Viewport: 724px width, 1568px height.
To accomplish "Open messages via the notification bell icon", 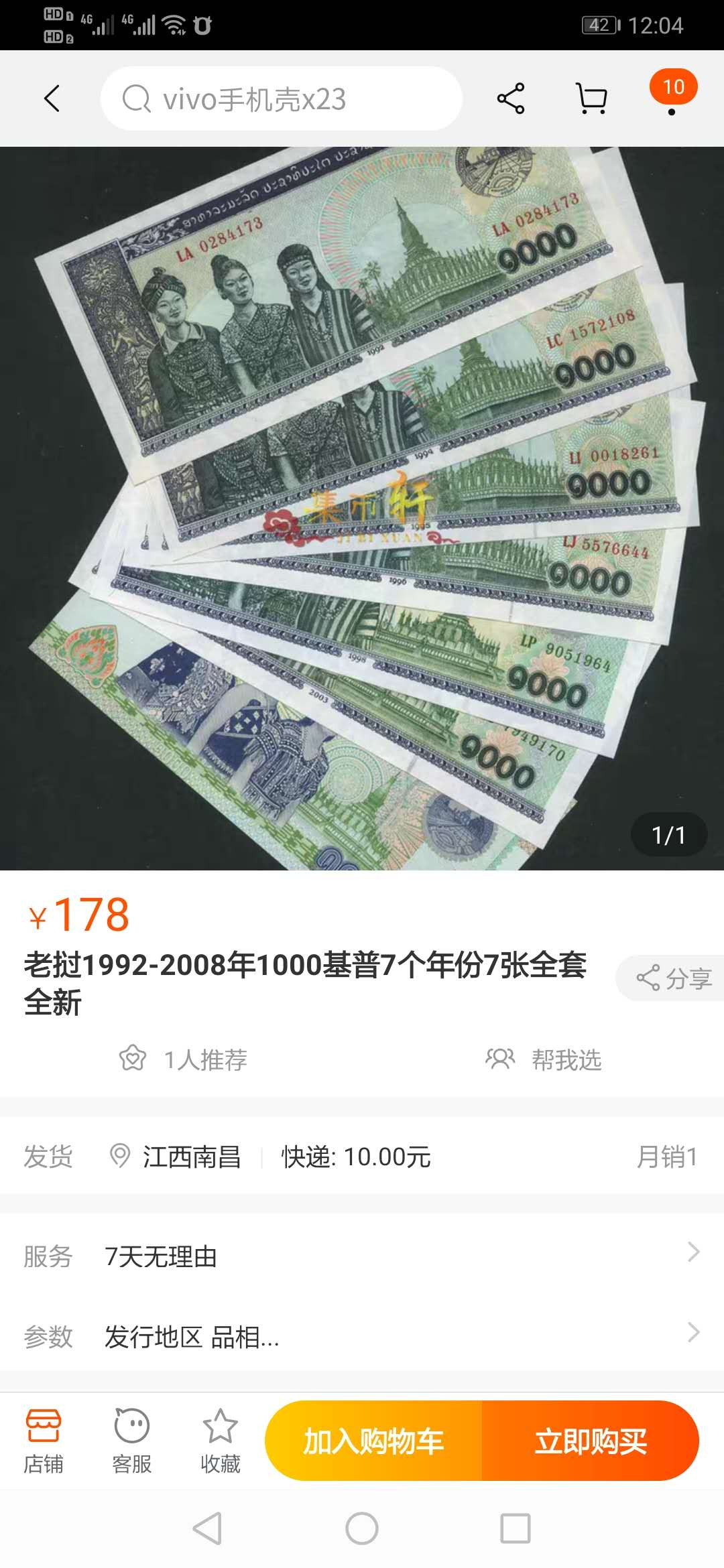I will coord(672,98).
